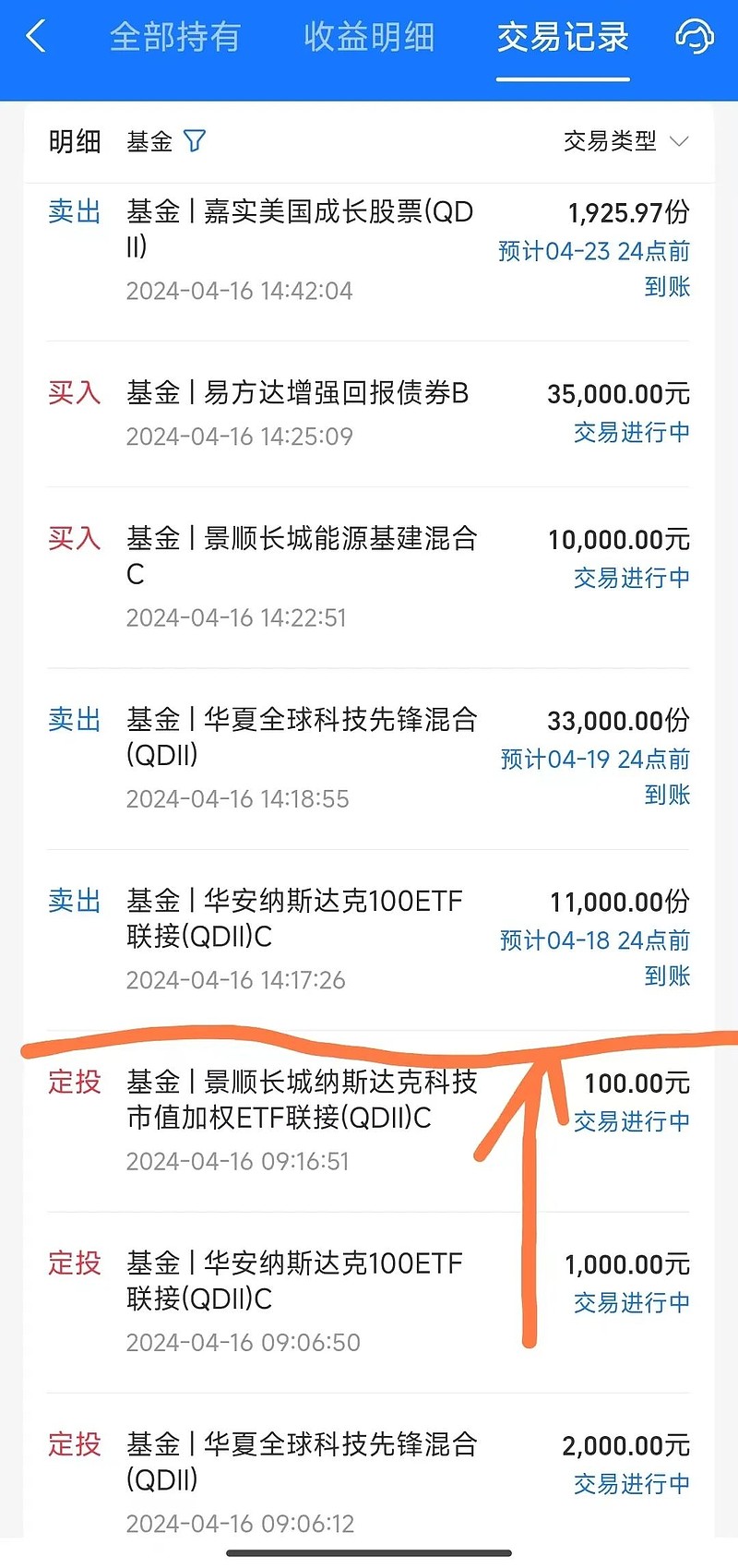Click the back arrow at top left

click(x=35, y=37)
